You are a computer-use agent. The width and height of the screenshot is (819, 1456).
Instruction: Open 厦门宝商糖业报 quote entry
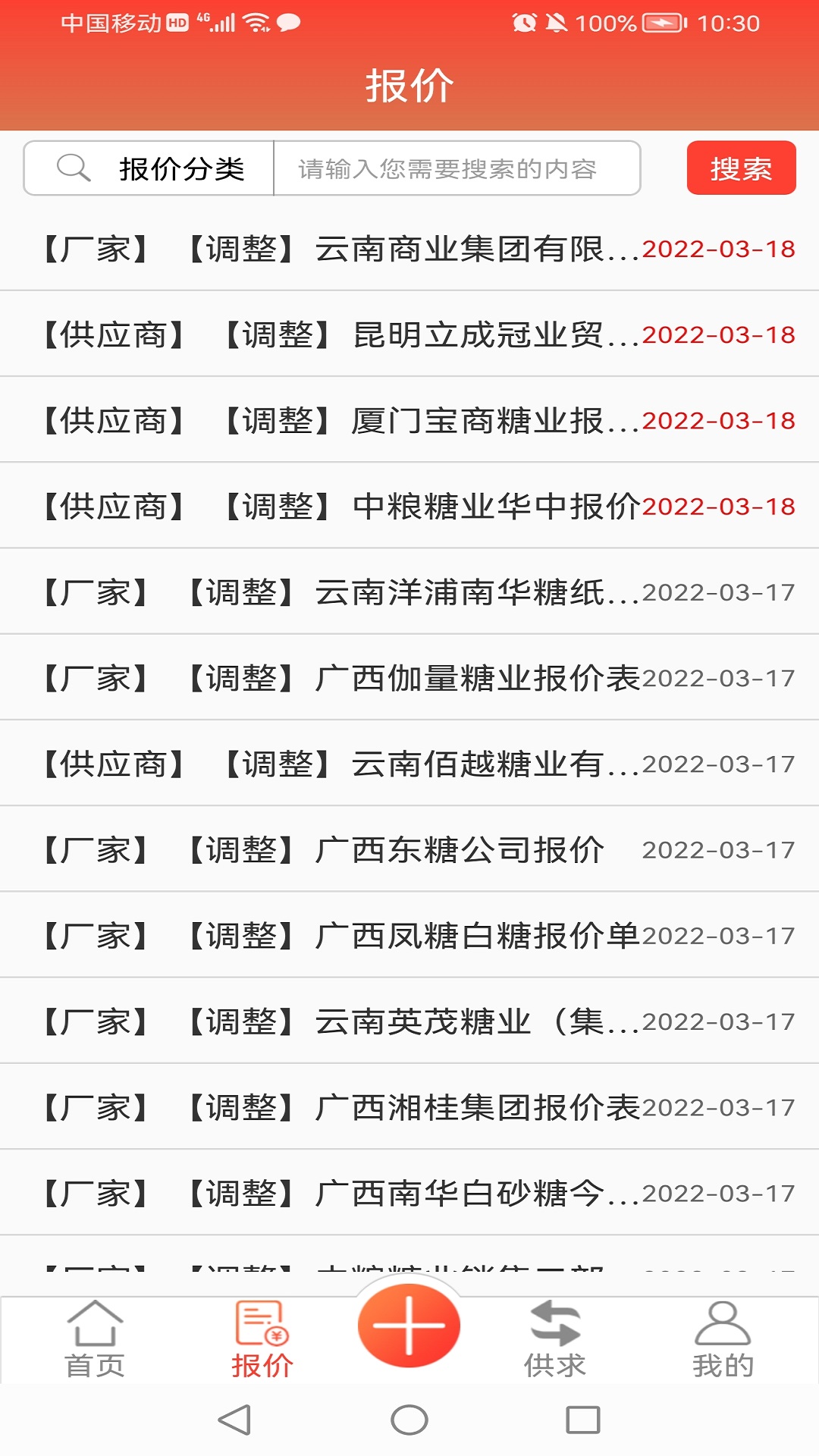[409, 420]
